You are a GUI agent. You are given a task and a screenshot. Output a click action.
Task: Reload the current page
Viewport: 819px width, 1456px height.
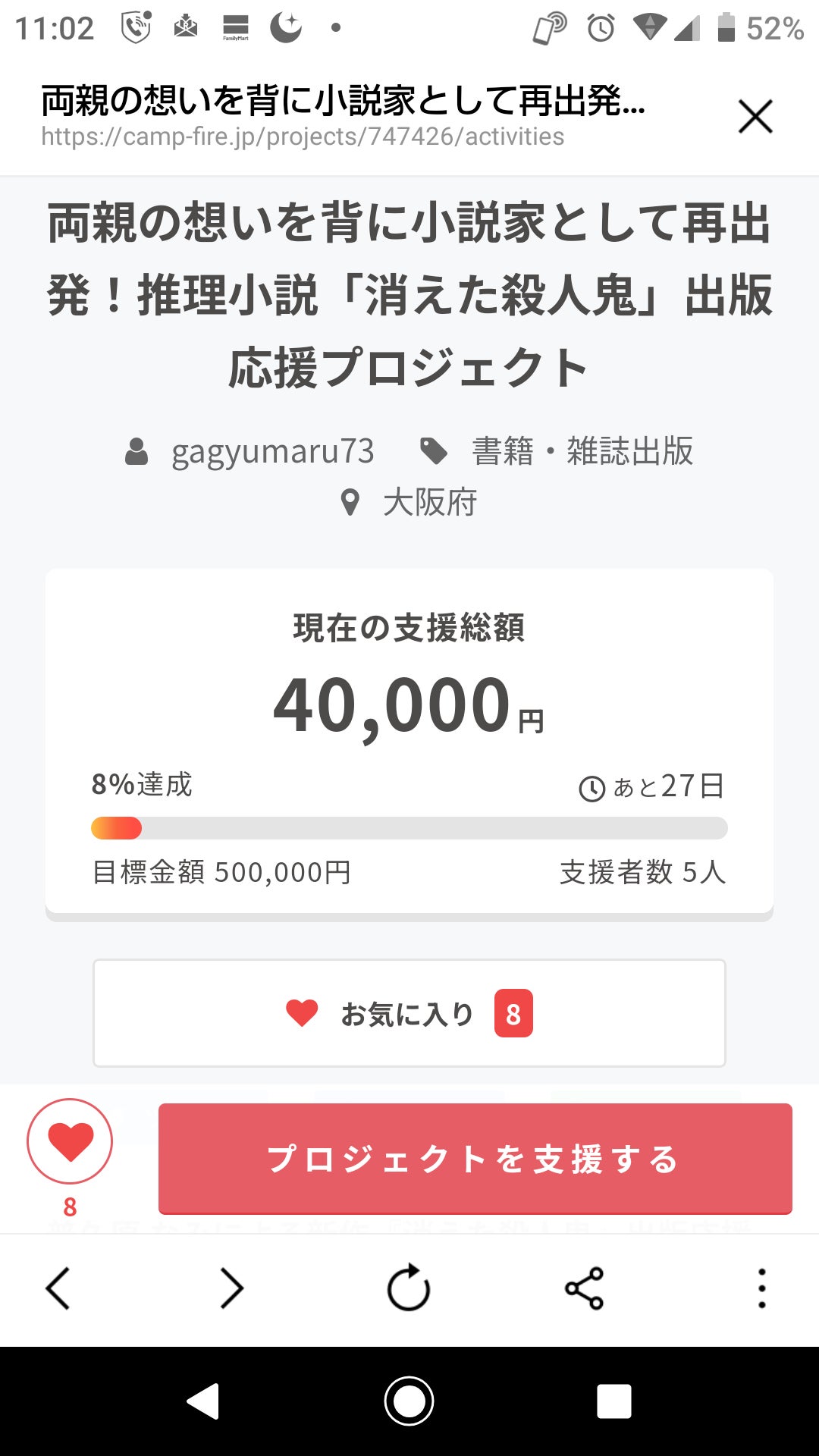pos(409,1288)
